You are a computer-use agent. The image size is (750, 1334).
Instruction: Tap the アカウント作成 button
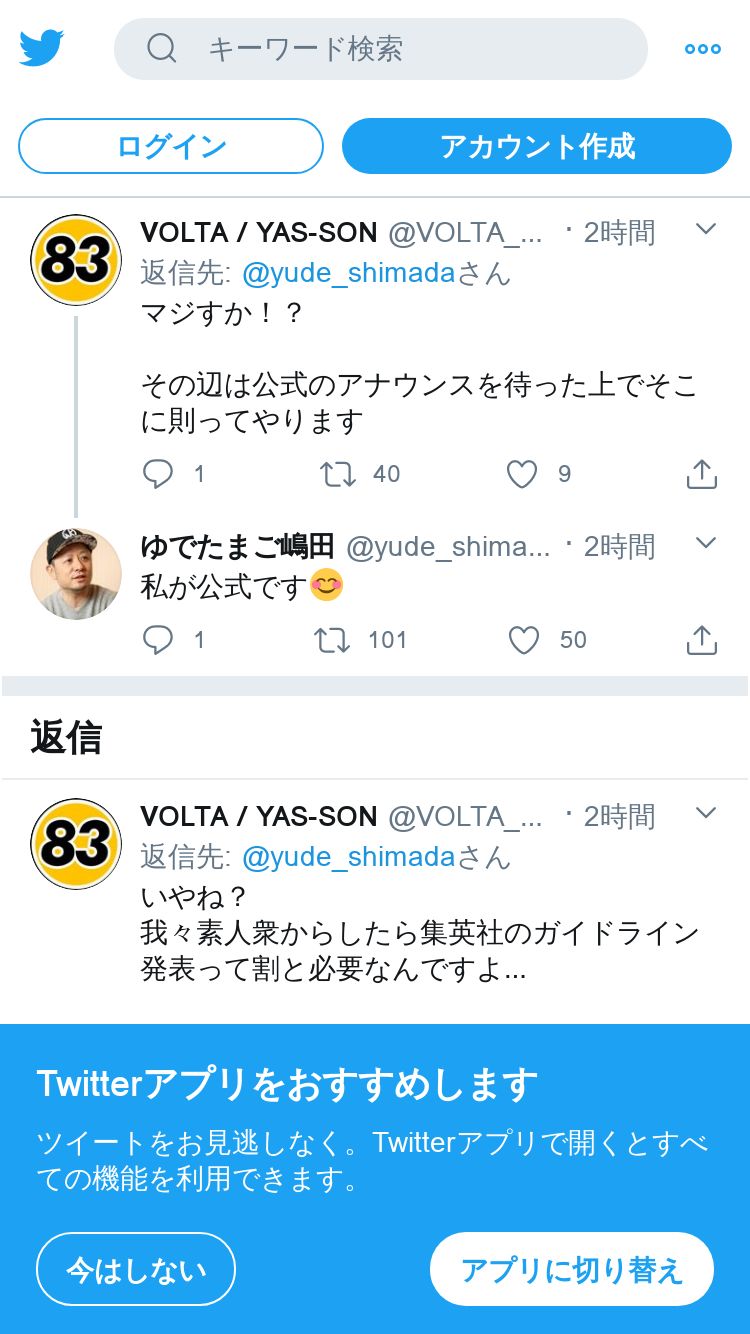pyautogui.click(x=537, y=146)
